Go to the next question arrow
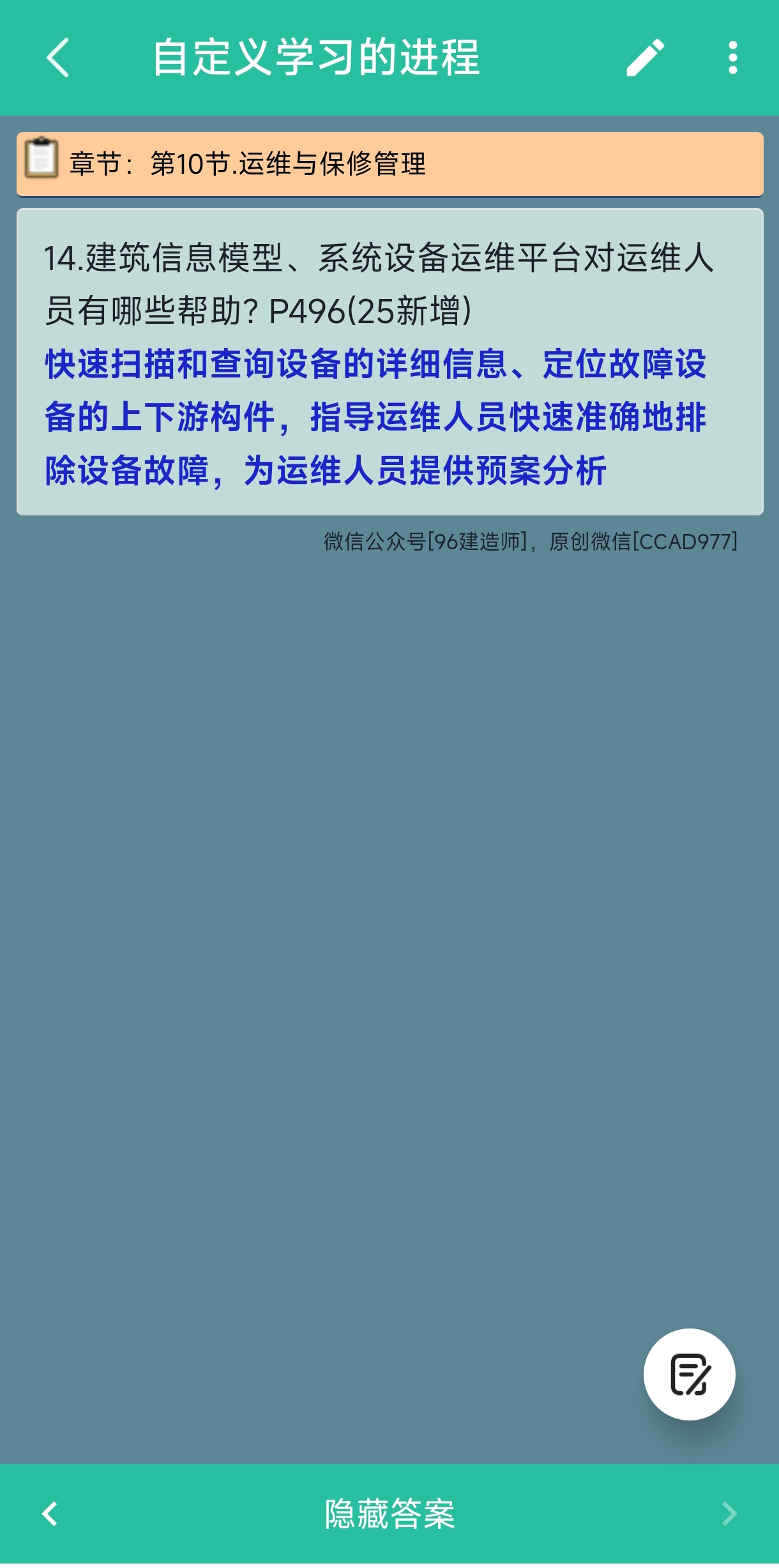779x1568 pixels. [729, 1514]
